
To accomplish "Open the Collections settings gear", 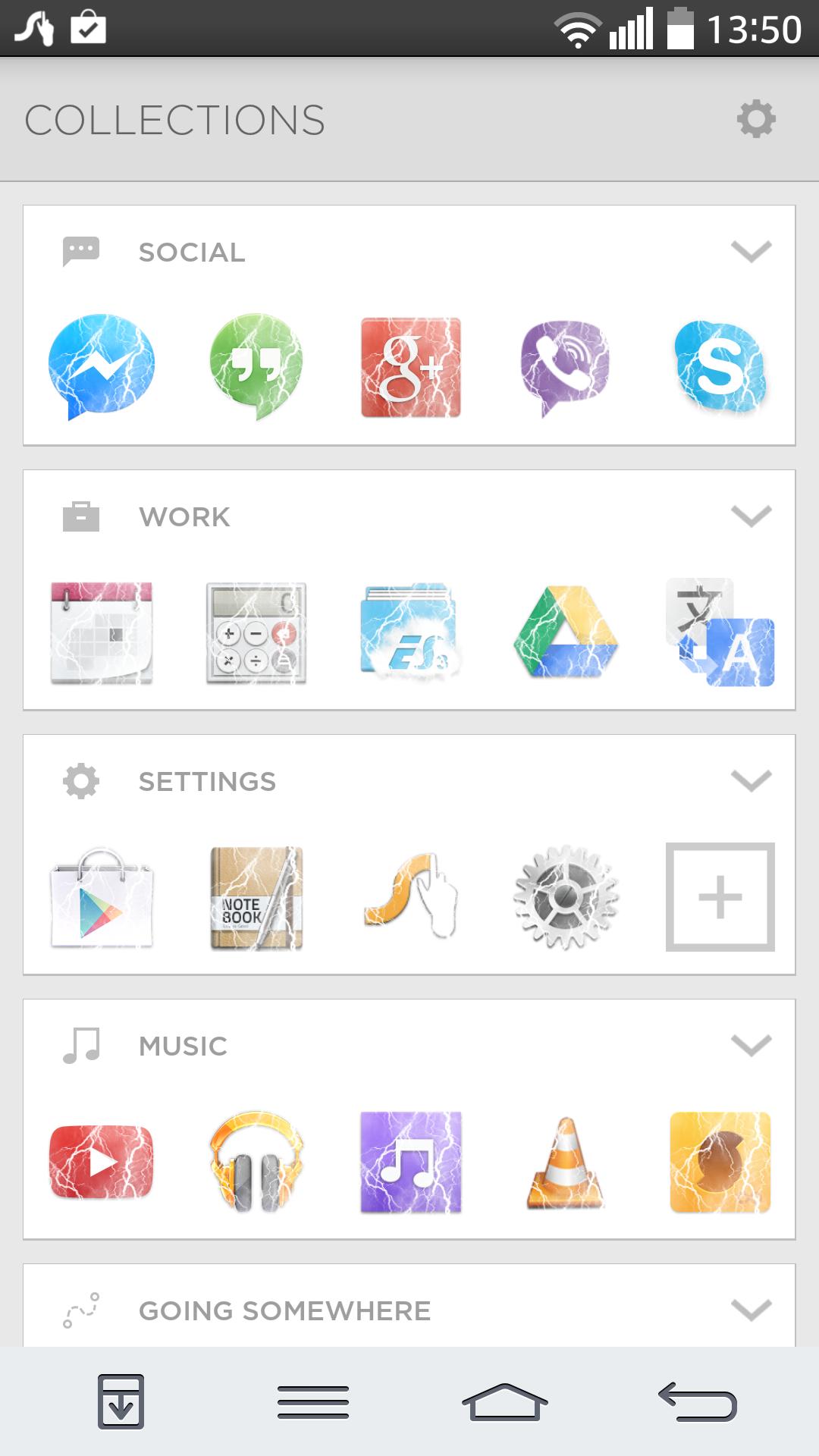I will tap(756, 119).
